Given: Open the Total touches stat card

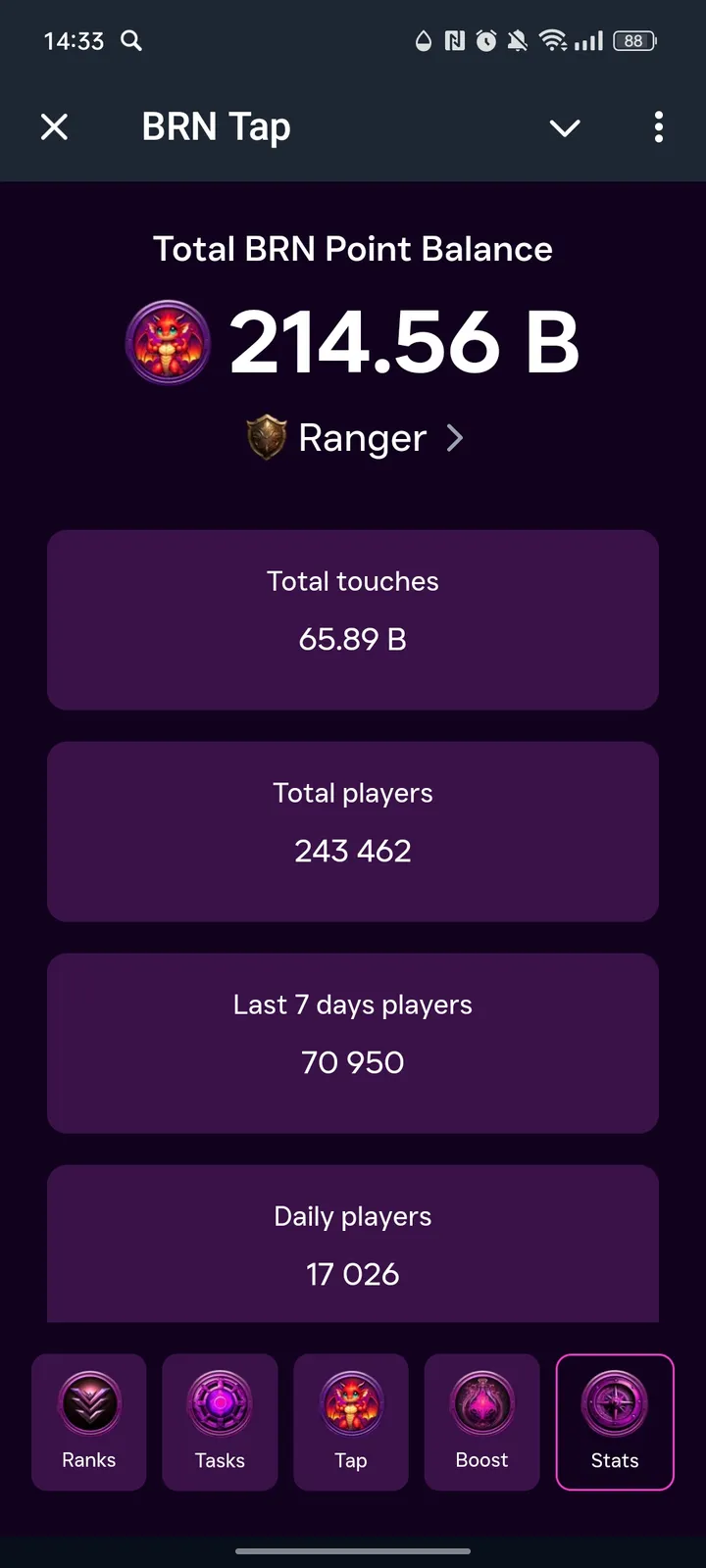Looking at the screenshot, I should [x=352, y=619].
